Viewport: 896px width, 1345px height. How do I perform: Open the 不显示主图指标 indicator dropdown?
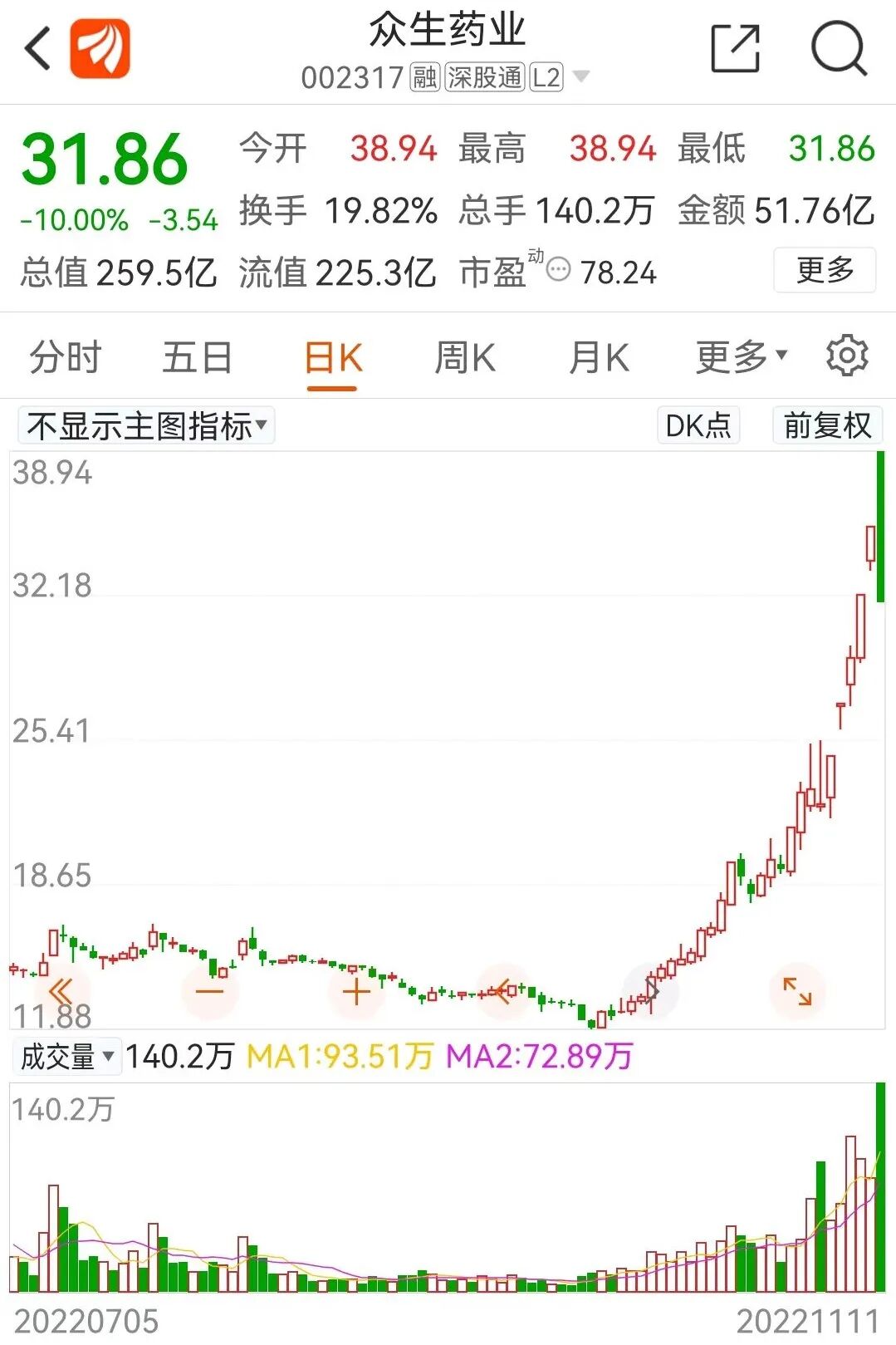[146, 426]
